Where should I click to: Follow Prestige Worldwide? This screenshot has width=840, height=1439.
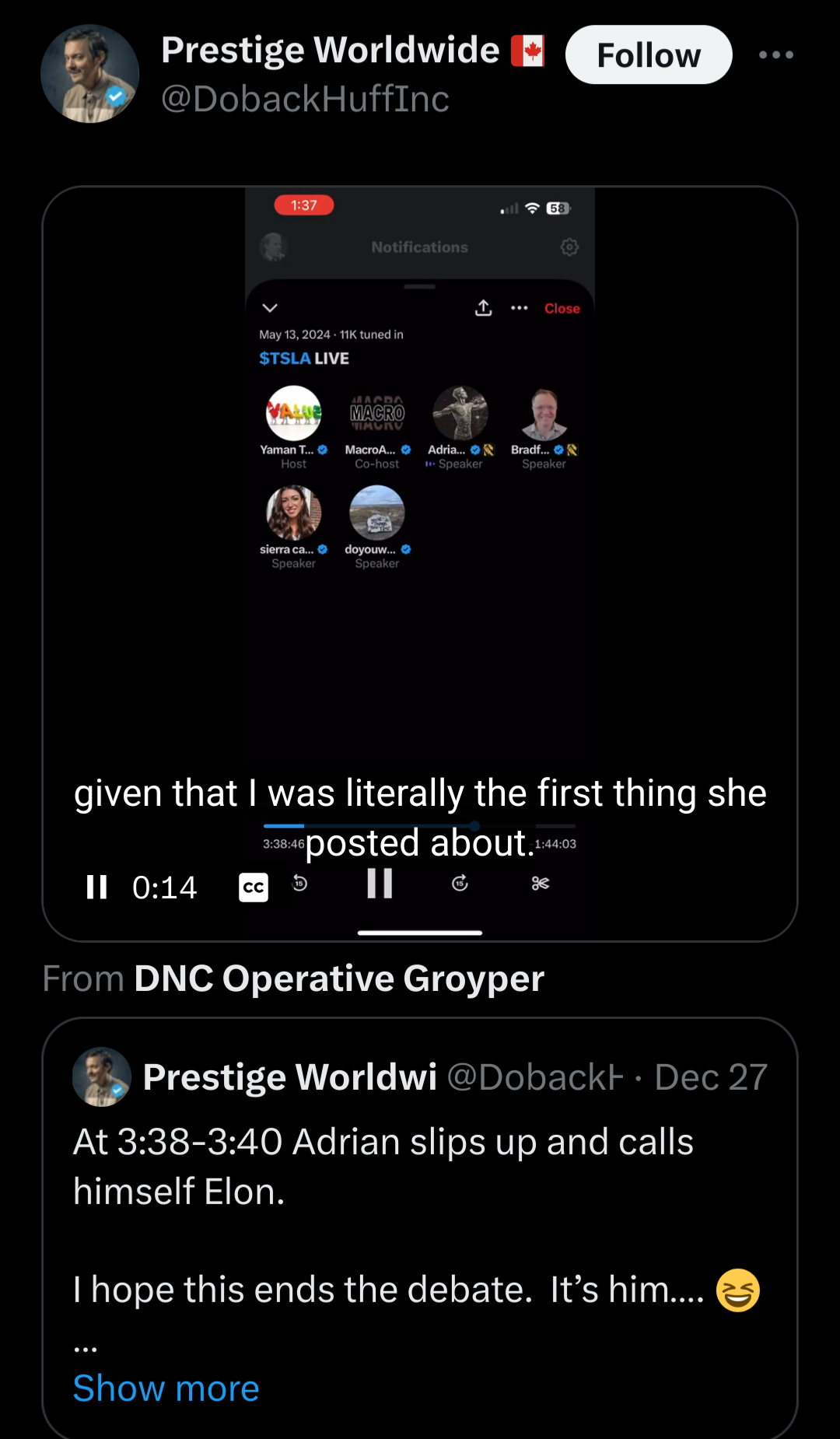tap(648, 55)
